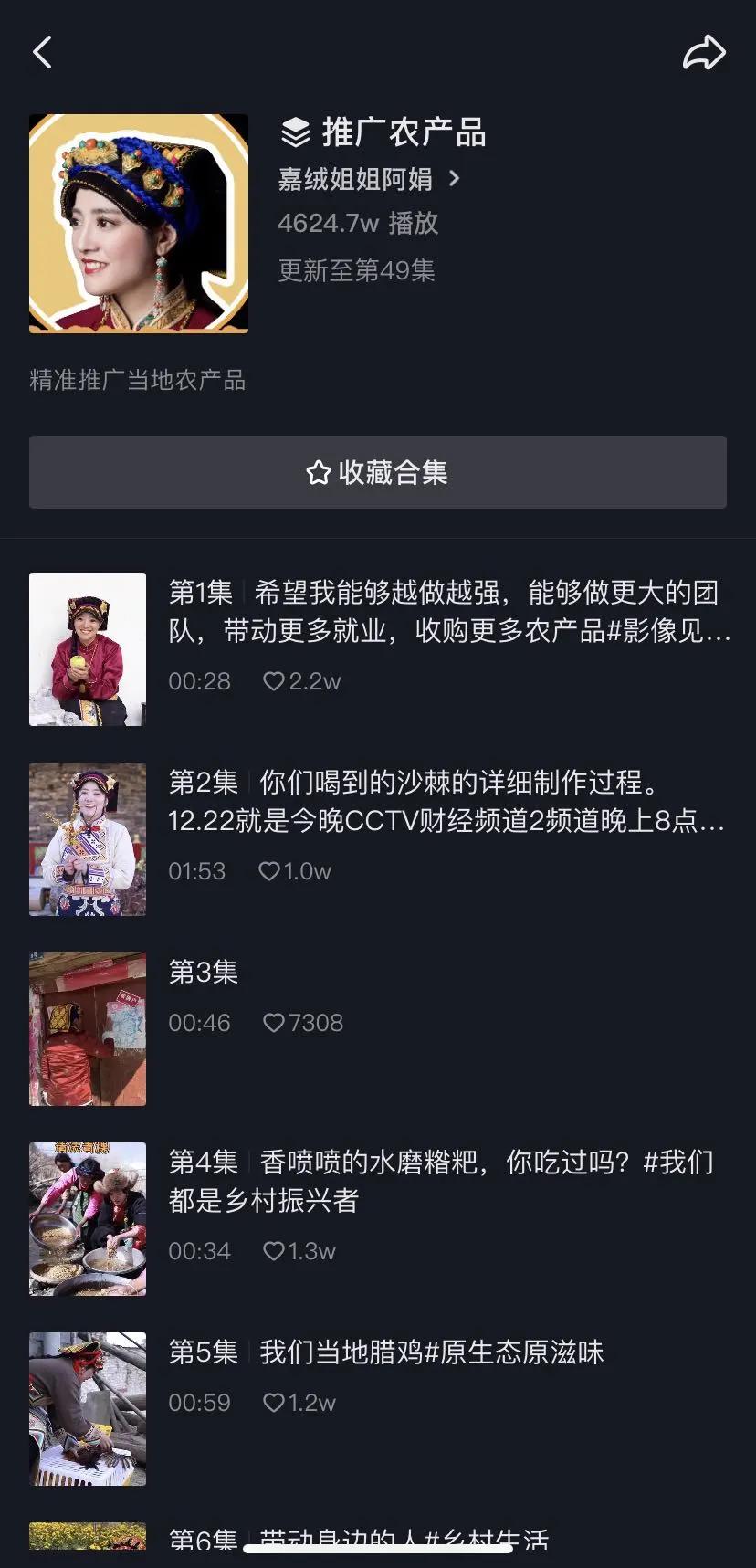Viewport: 756px width, 1568px height.
Task: Open episode 第1集 via its thumbnail
Action: (87, 648)
